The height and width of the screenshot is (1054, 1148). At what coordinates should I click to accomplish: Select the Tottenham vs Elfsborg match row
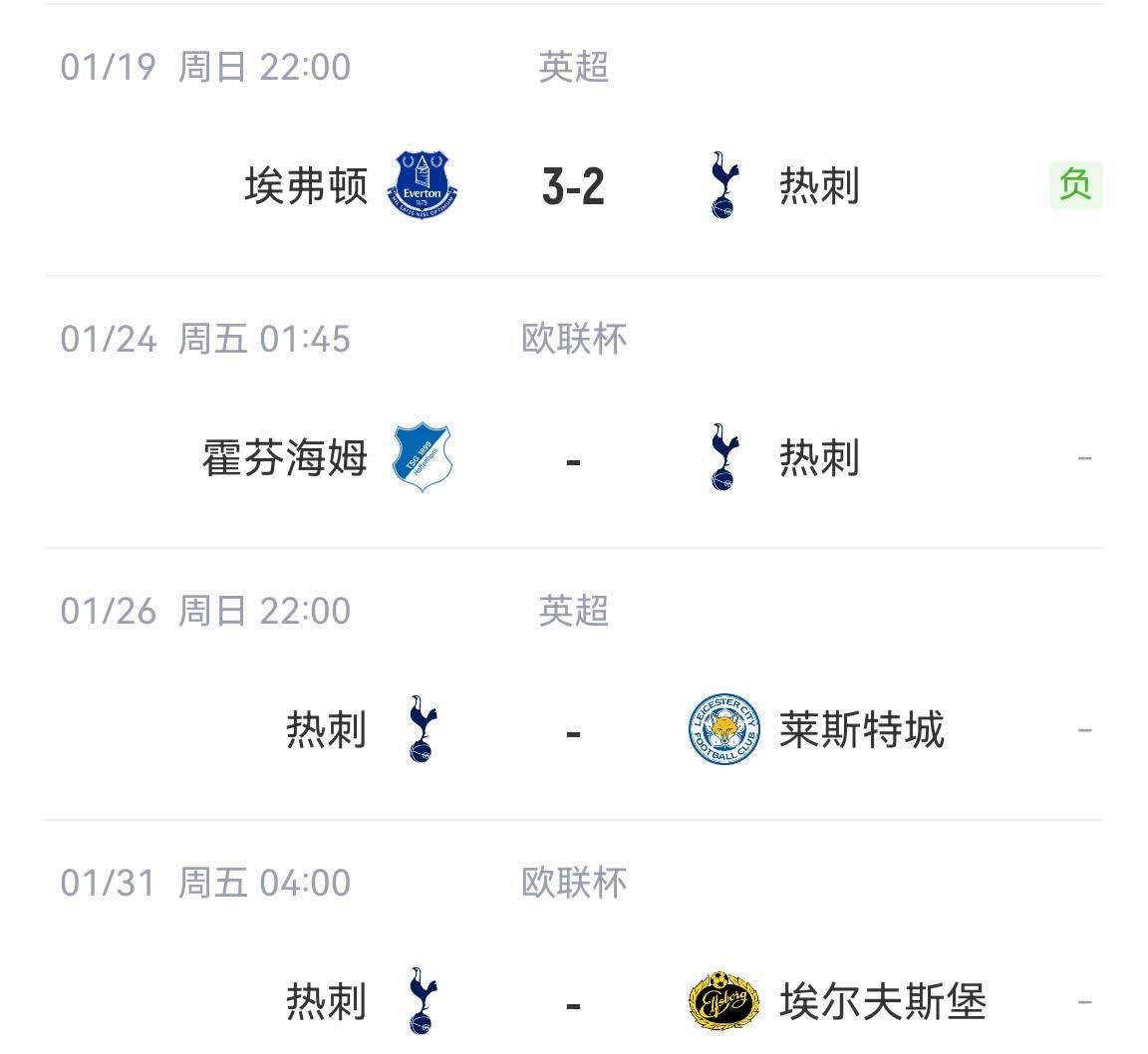(x=573, y=1001)
